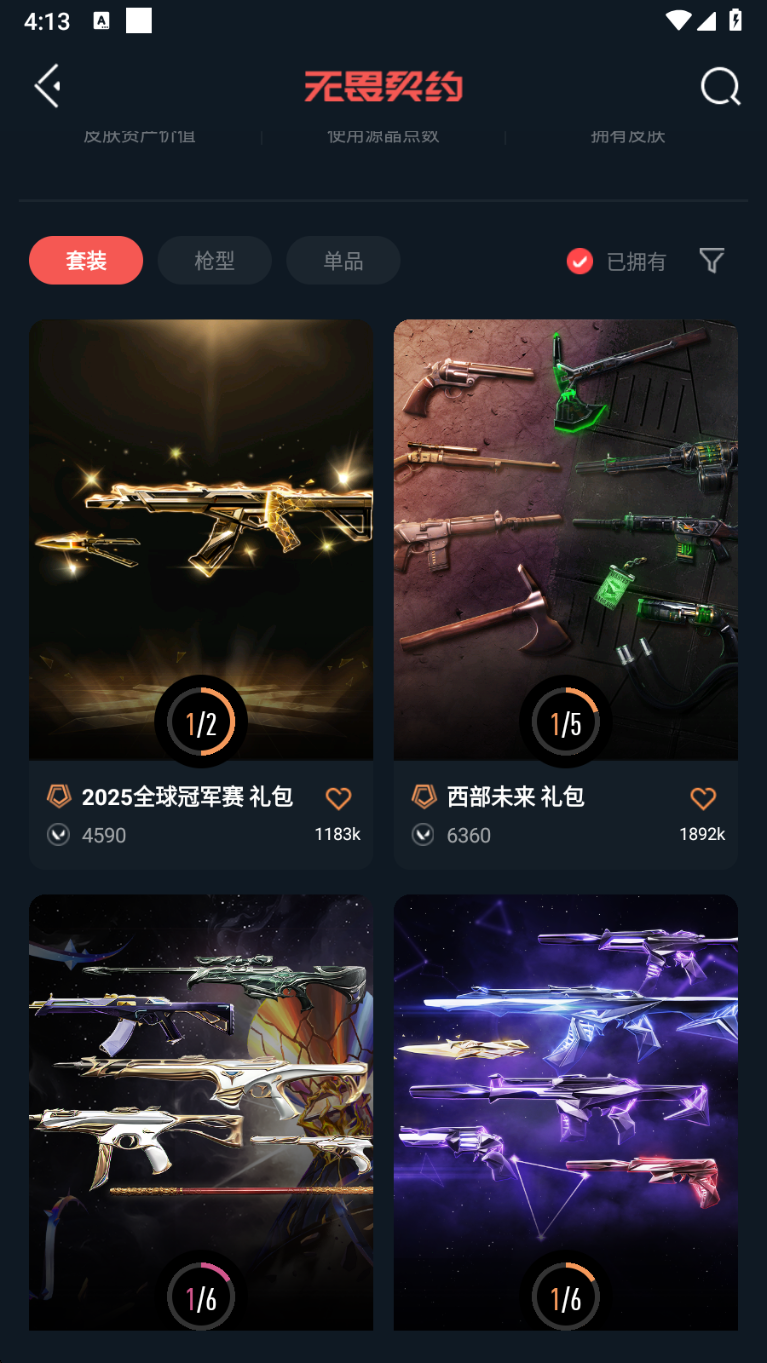This screenshot has width=767, height=1363.
Task: Open the filter funnel icon
Action: pos(711,261)
